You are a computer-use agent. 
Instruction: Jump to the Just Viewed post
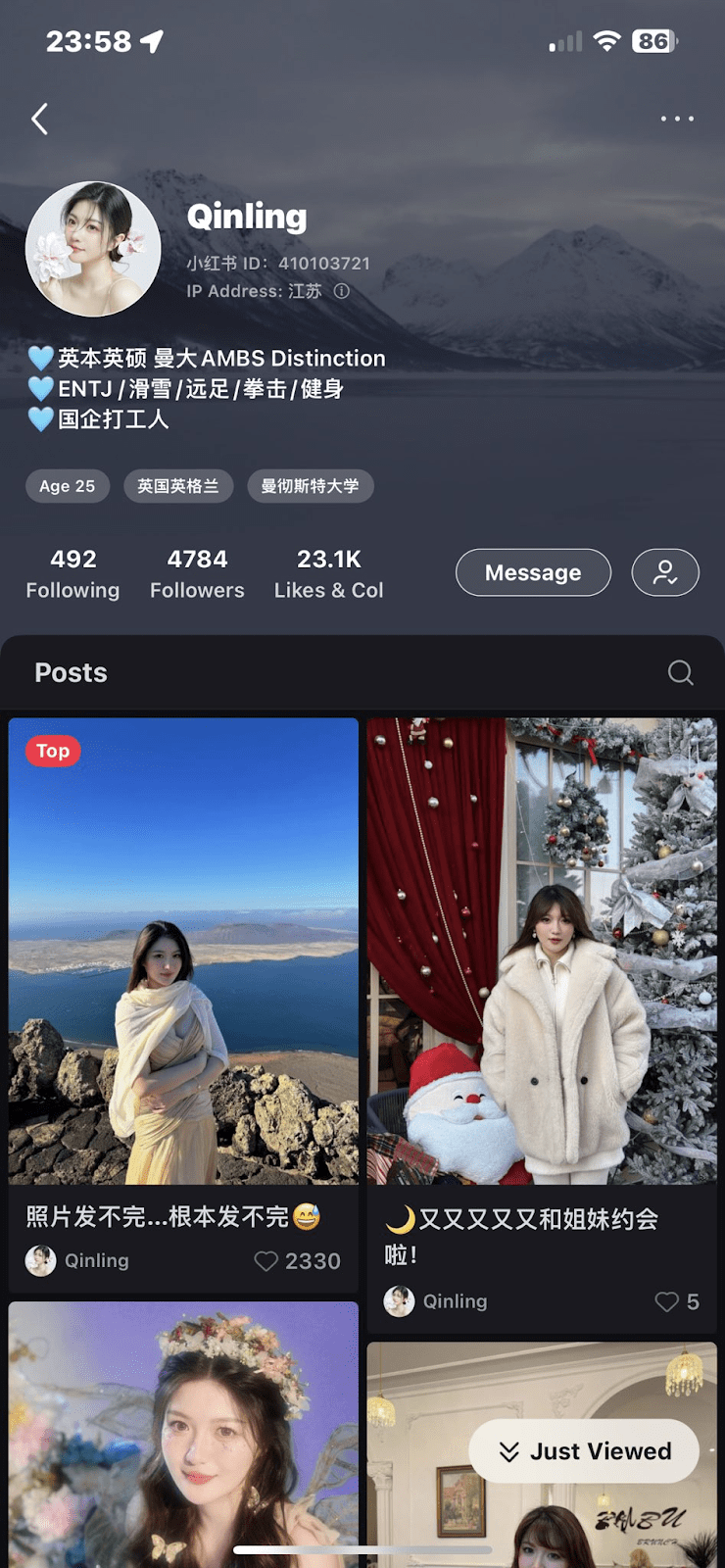point(584,1451)
